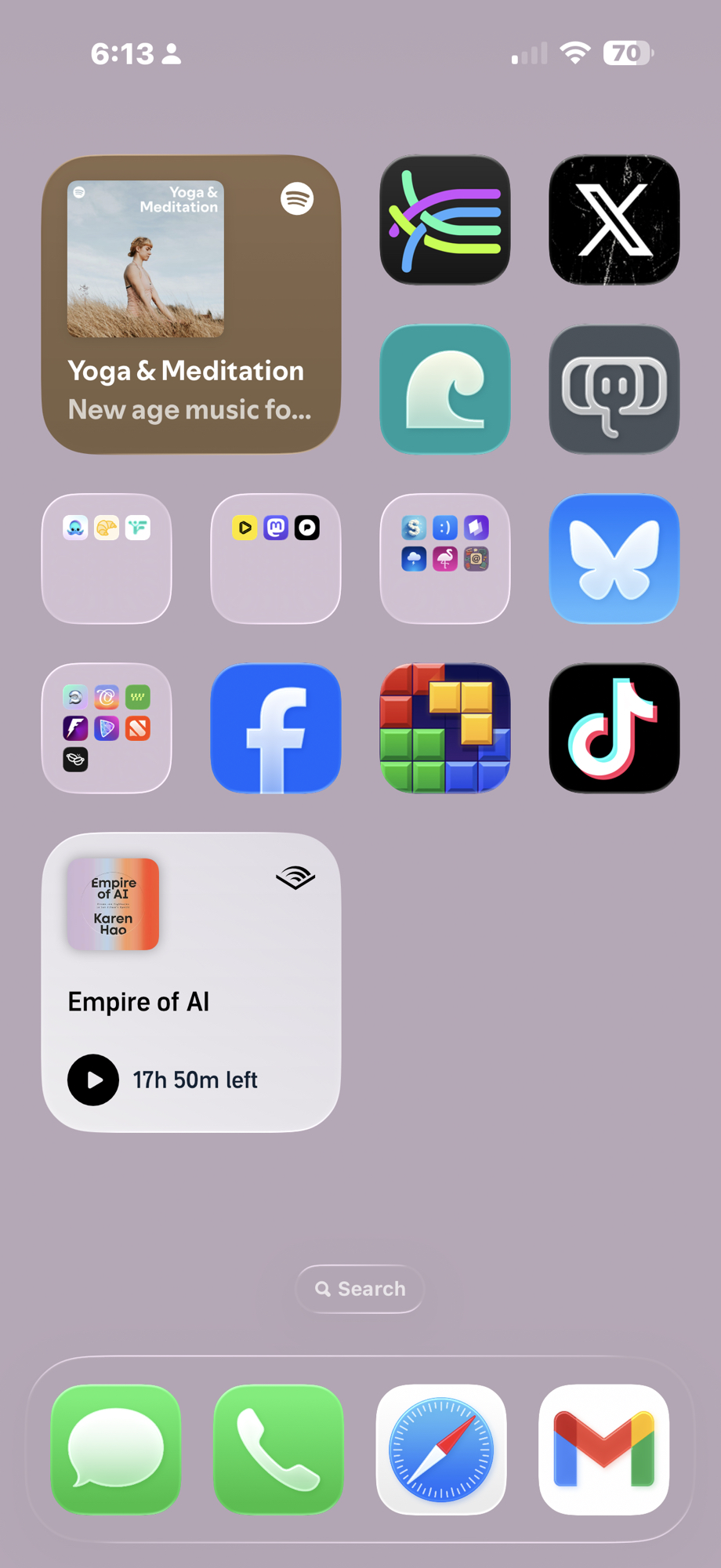Launch TikTok

pos(614,728)
